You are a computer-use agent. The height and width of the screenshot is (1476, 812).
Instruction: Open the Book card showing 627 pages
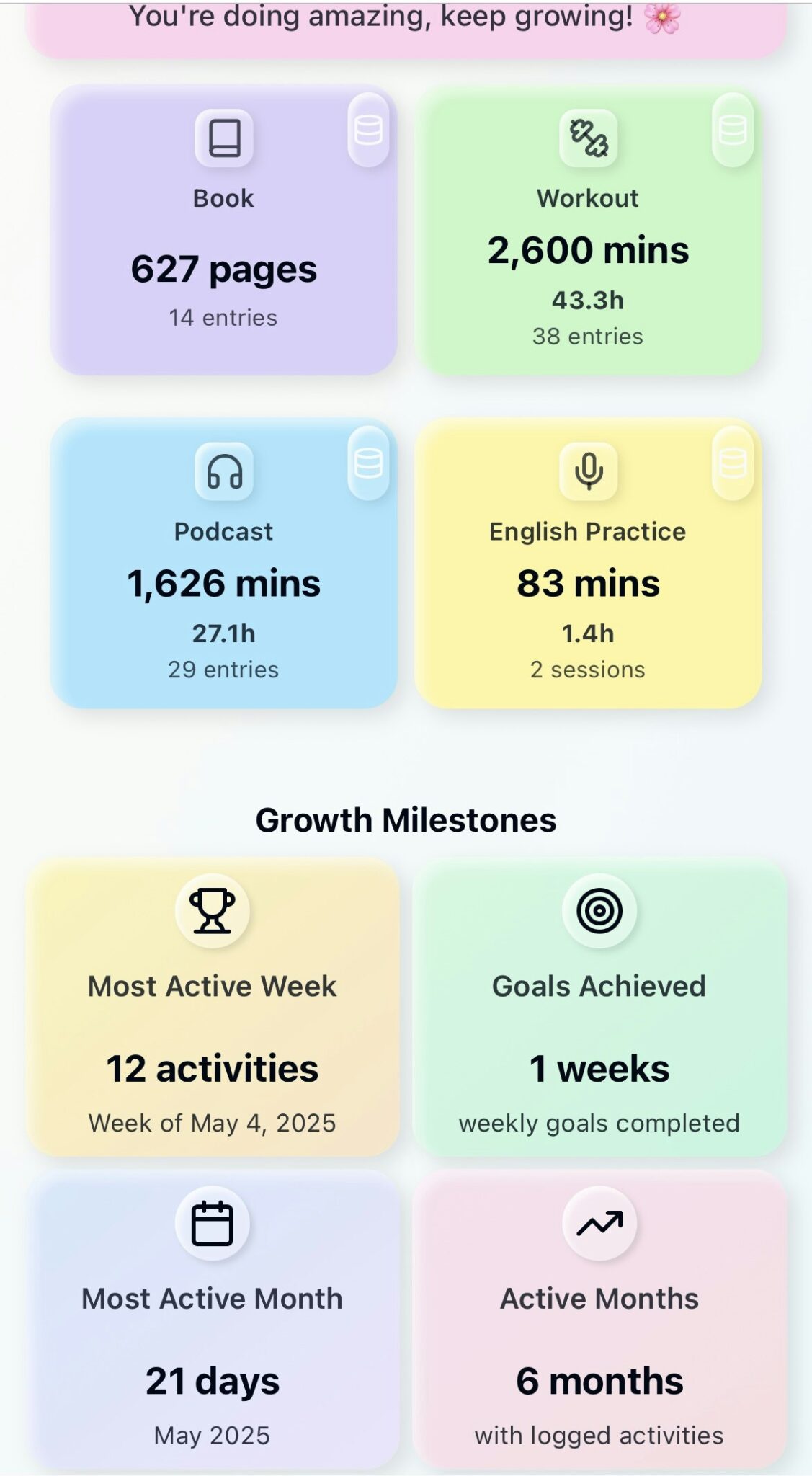[x=223, y=269]
